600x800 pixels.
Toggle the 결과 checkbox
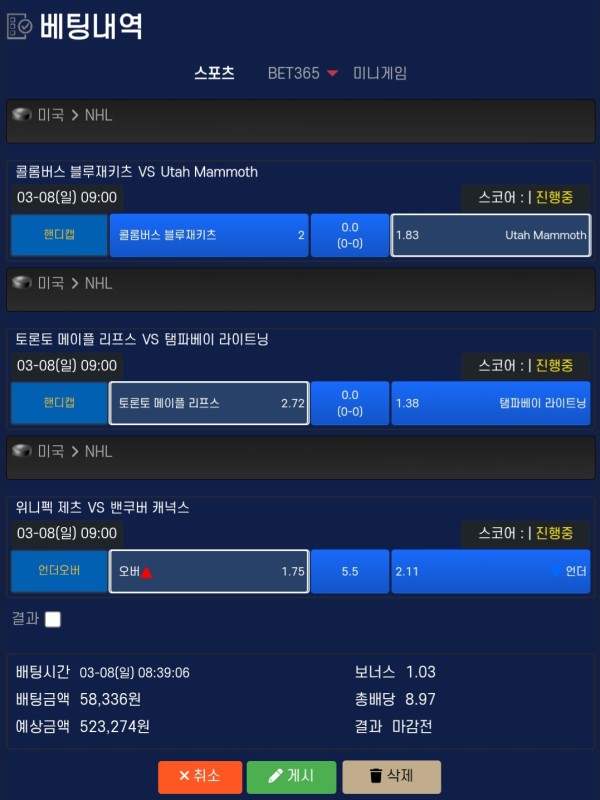coord(53,619)
